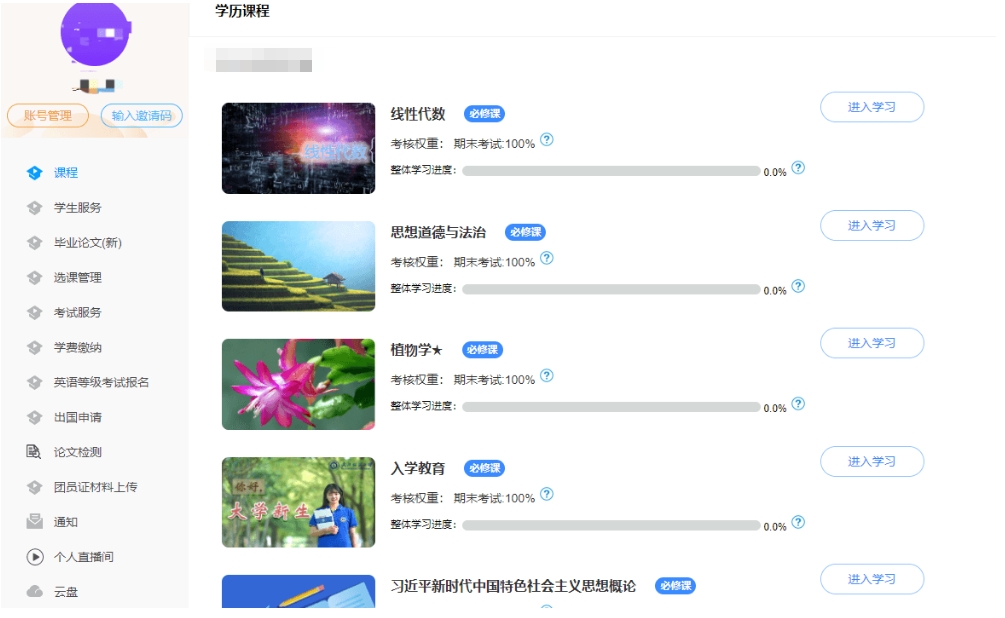Viewport: 1005px width, 618px height.
Task: Open 选课管理 menu item
Action: (x=77, y=278)
